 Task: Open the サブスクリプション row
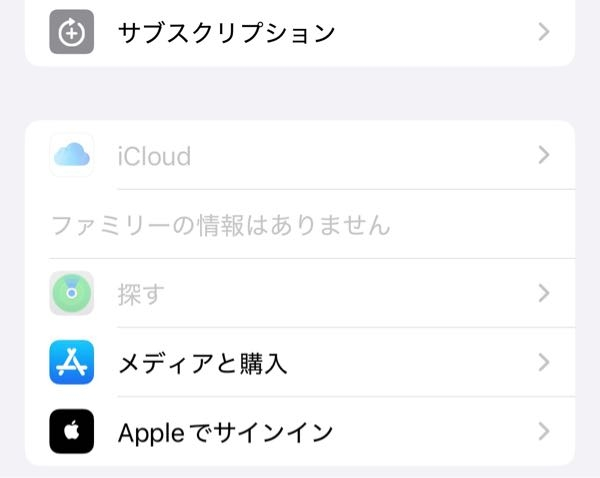click(x=300, y=33)
